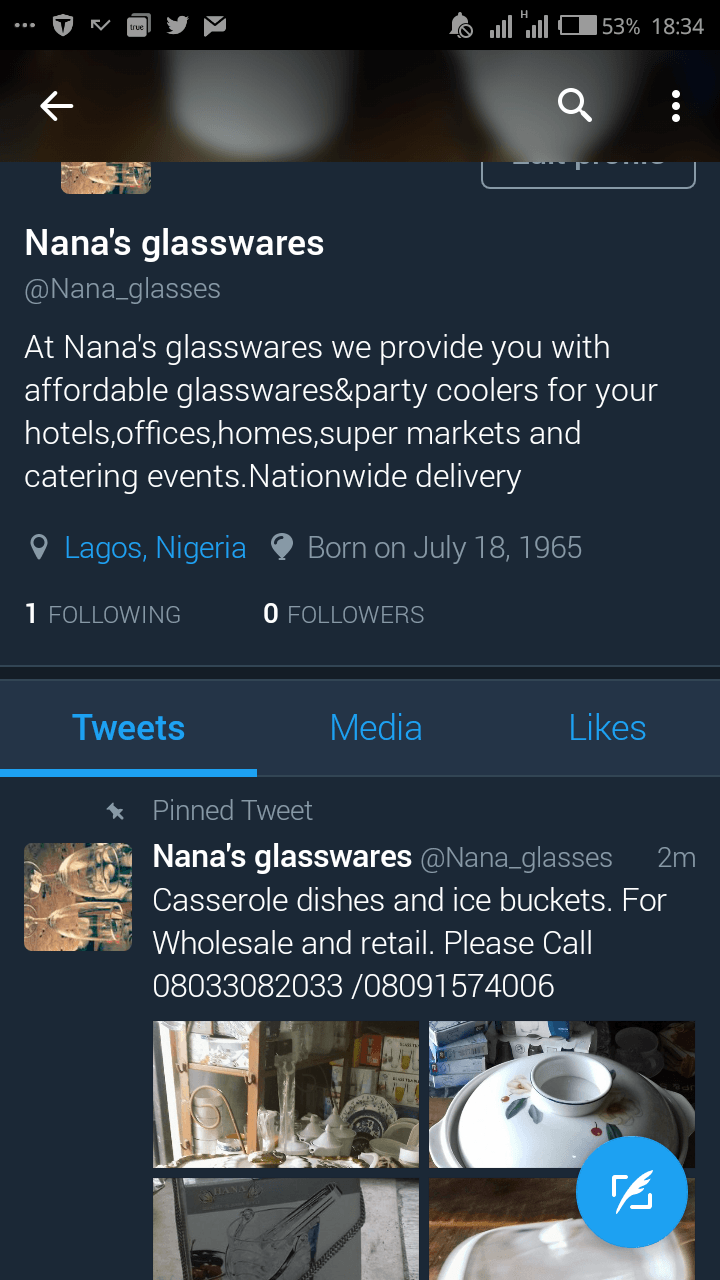This screenshot has height=1280, width=720.
Task: Open the white casserole dish photo
Action: [562, 1094]
